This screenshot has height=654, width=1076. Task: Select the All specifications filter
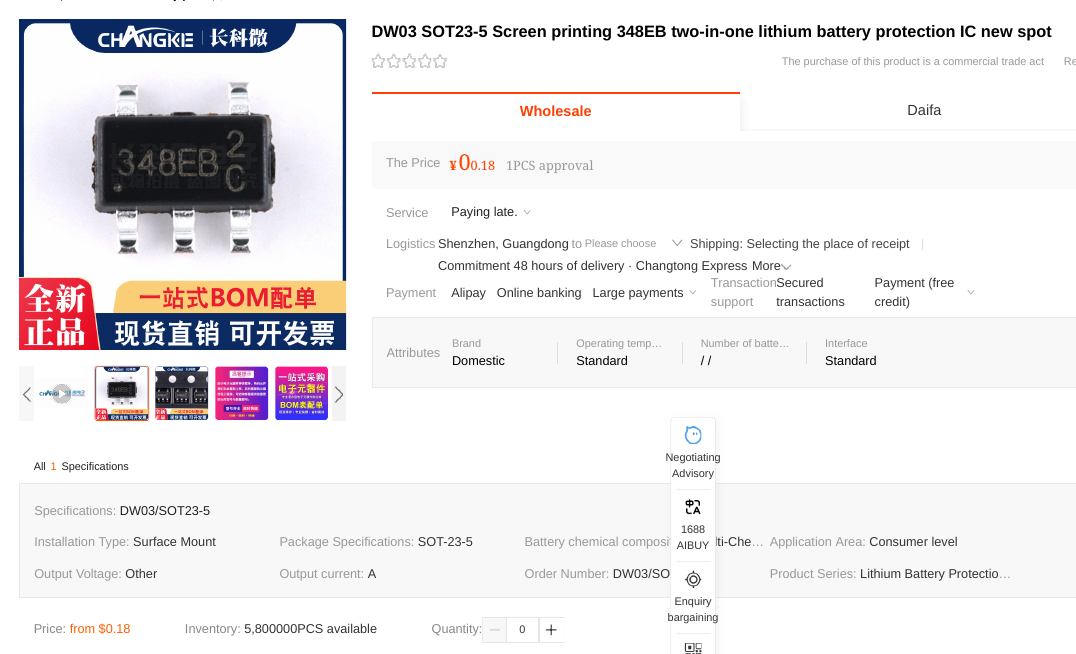click(x=40, y=466)
